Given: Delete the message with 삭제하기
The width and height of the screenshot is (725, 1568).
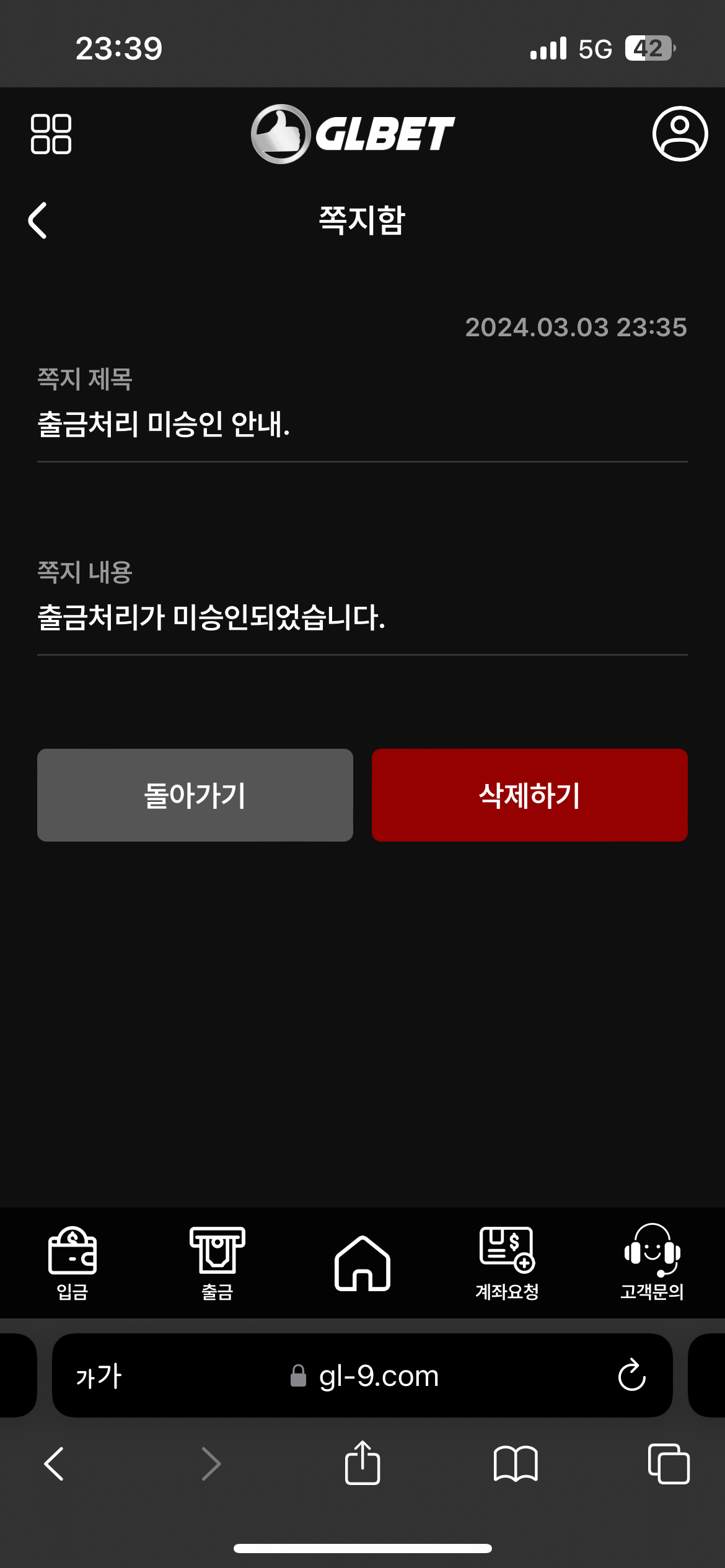Looking at the screenshot, I should (x=529, y=795).
